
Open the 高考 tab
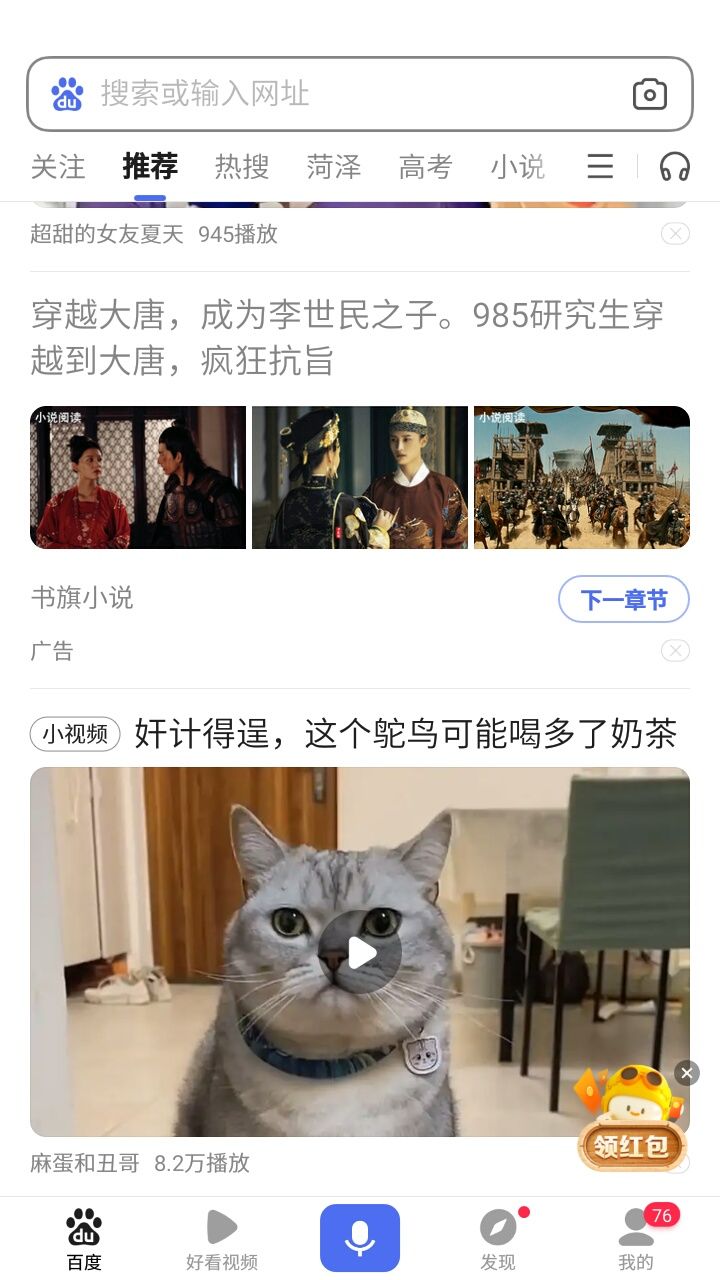pyautogui.click(x=426, y=167)
